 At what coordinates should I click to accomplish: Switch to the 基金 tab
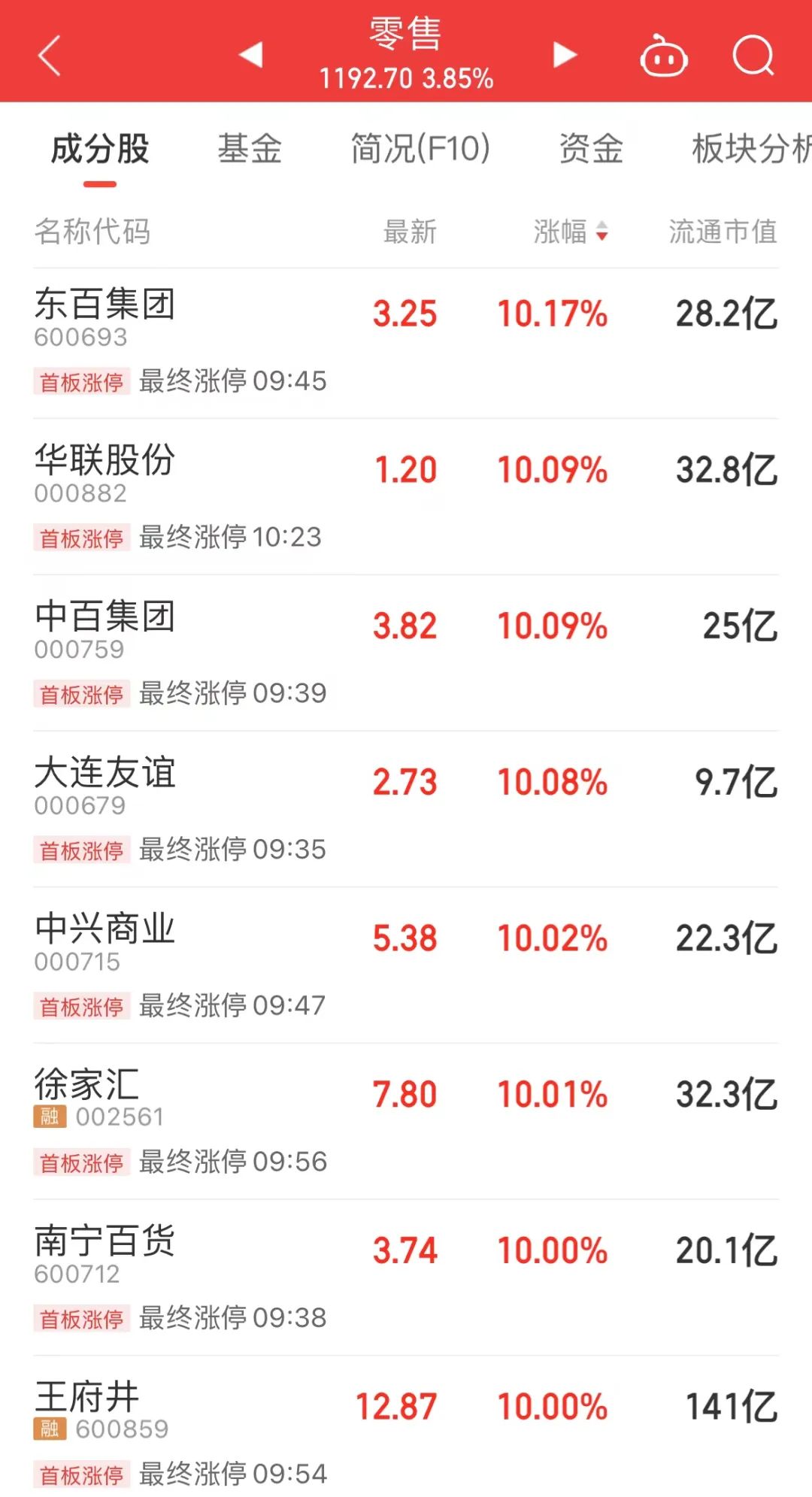point(250,148)
